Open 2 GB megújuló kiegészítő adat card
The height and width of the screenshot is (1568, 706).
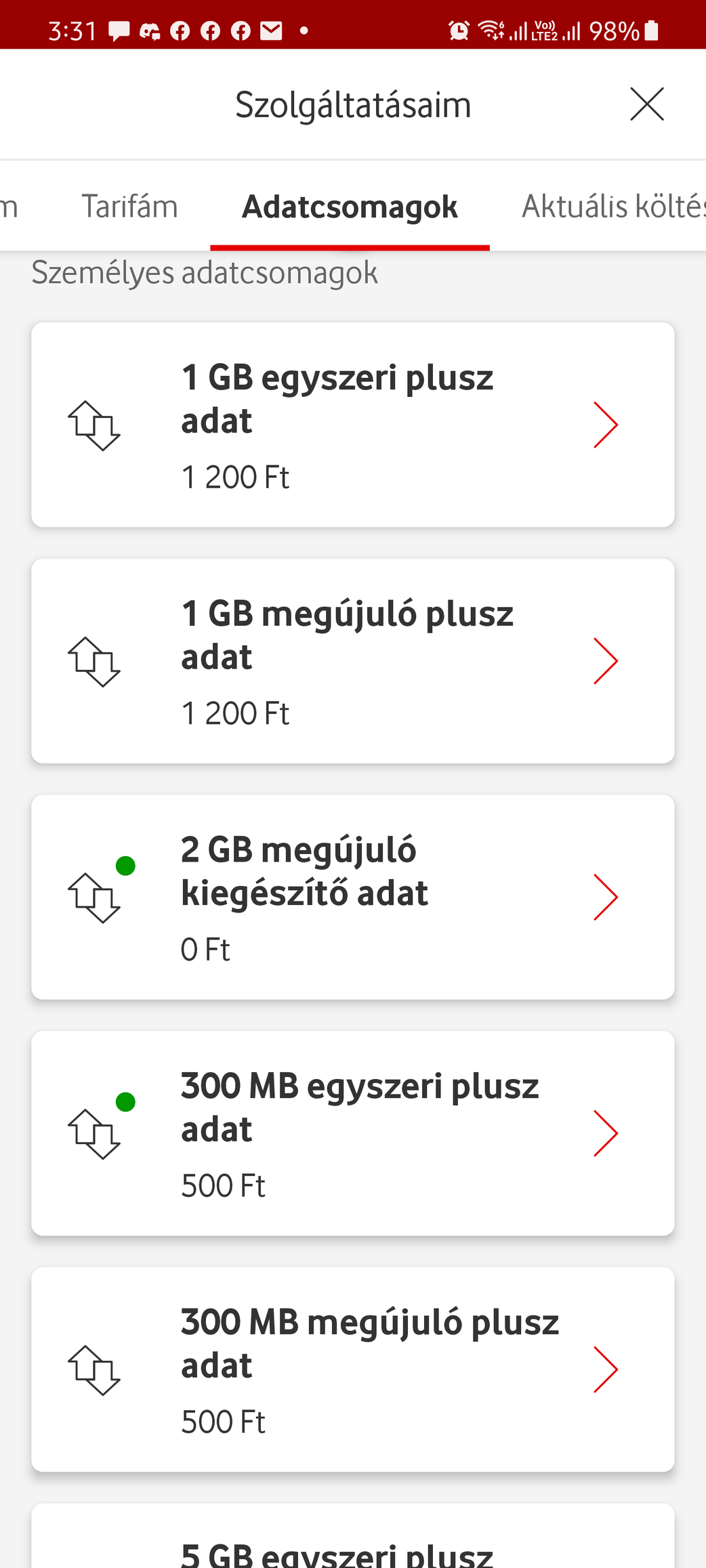[x=352, y=897]
